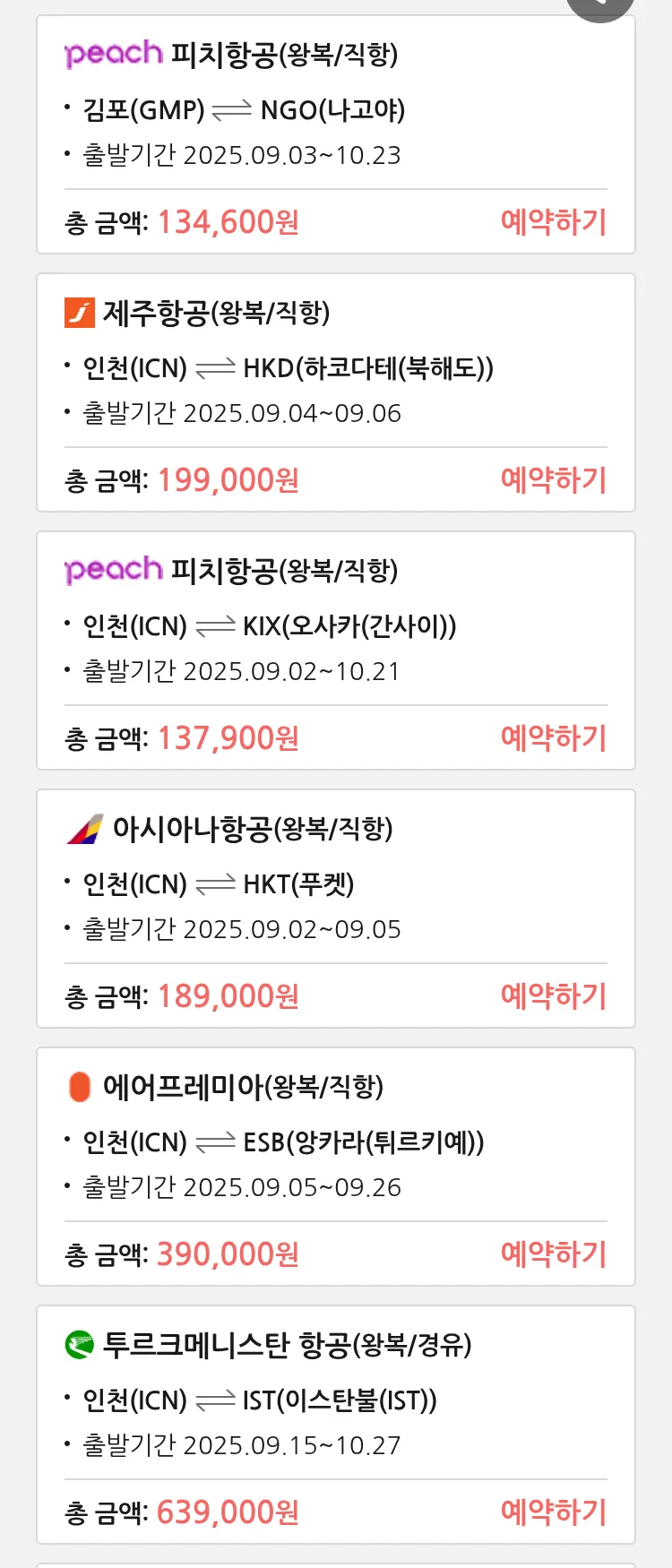The image size is (672, 1568).
Task: Click the round-trip arrows between ICN and KIX
Action: (216, 625)
